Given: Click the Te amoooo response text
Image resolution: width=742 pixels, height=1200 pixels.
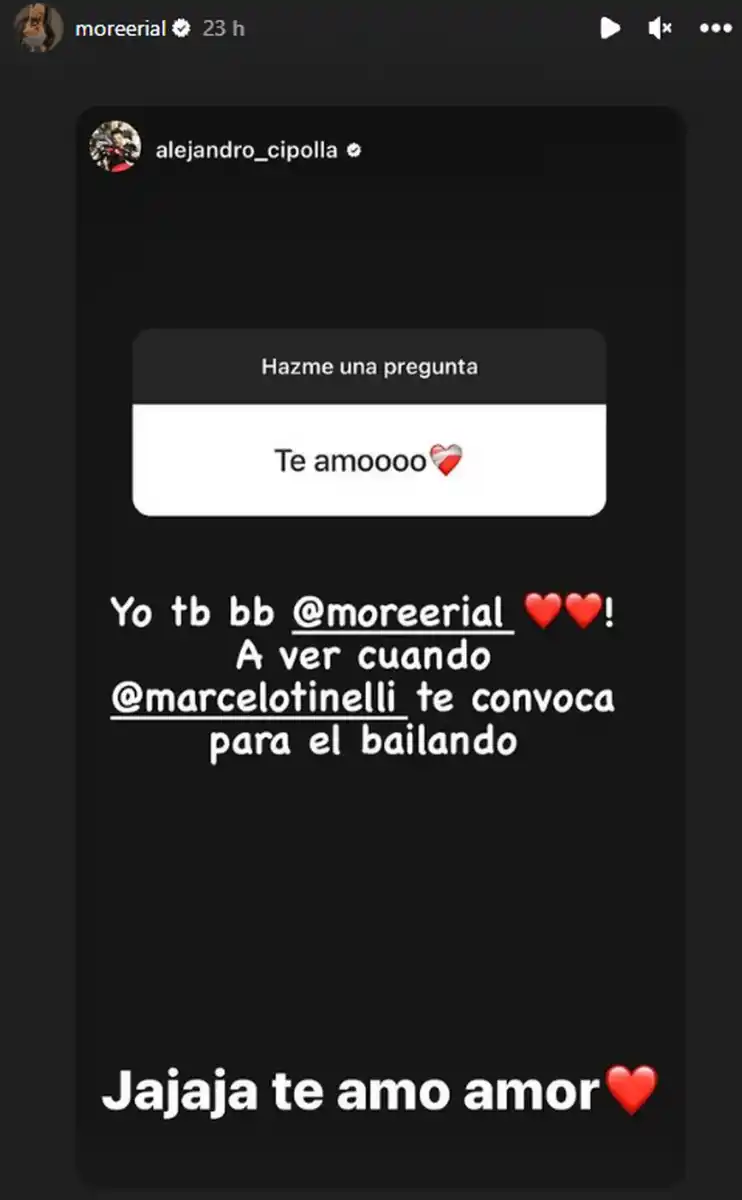Looking at the screenshot, I should [x=349, y=461].
